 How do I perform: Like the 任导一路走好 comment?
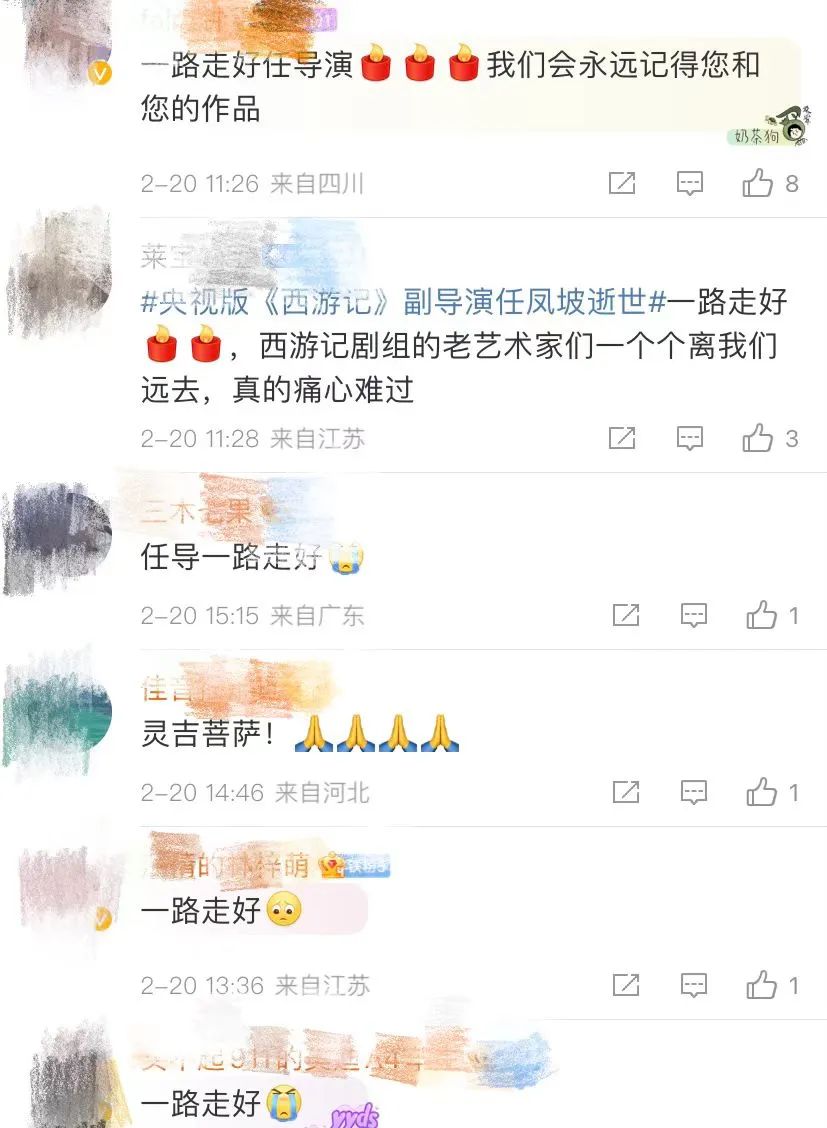[761, 615]
